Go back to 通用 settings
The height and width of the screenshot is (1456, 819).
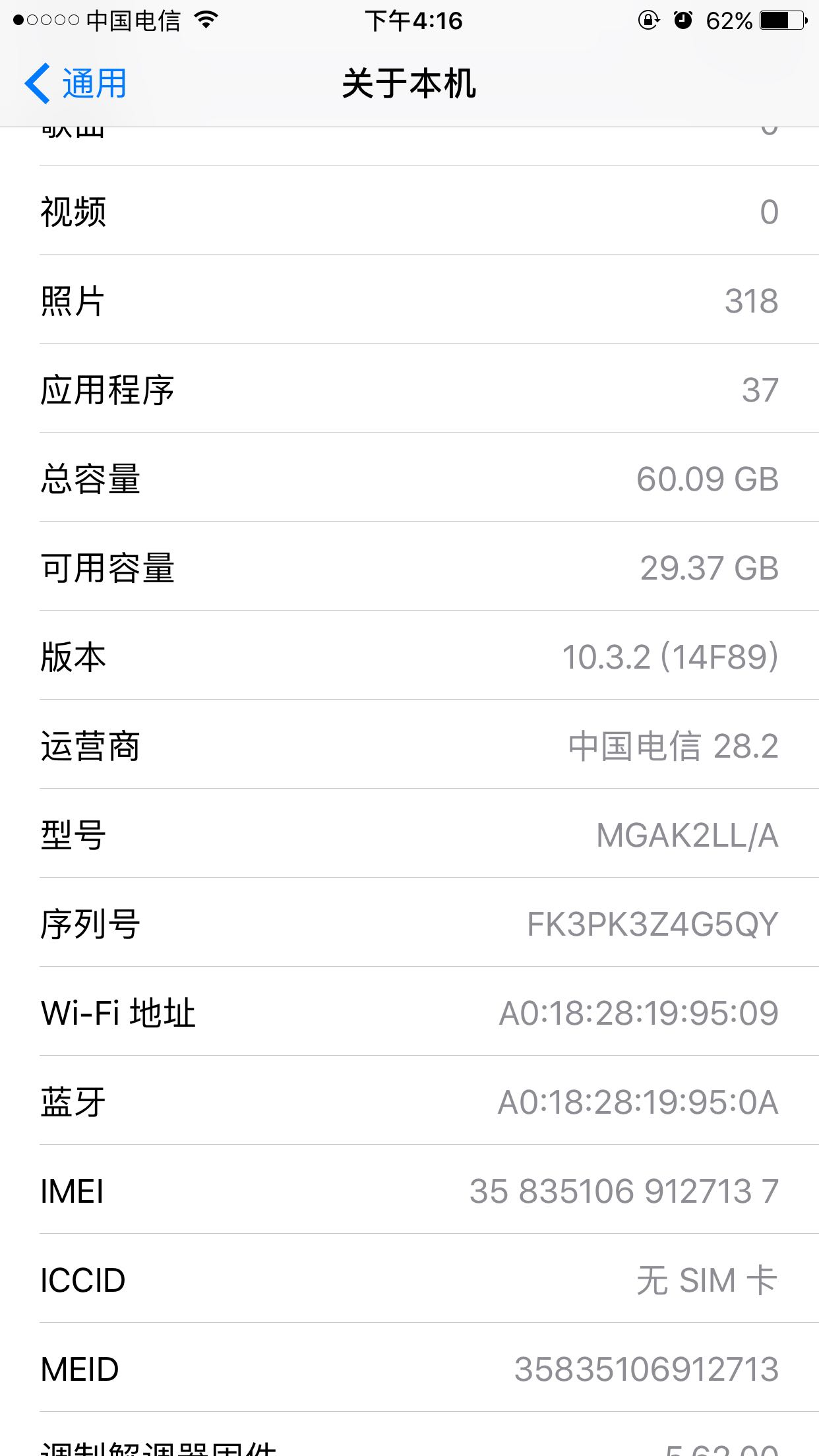75,84
